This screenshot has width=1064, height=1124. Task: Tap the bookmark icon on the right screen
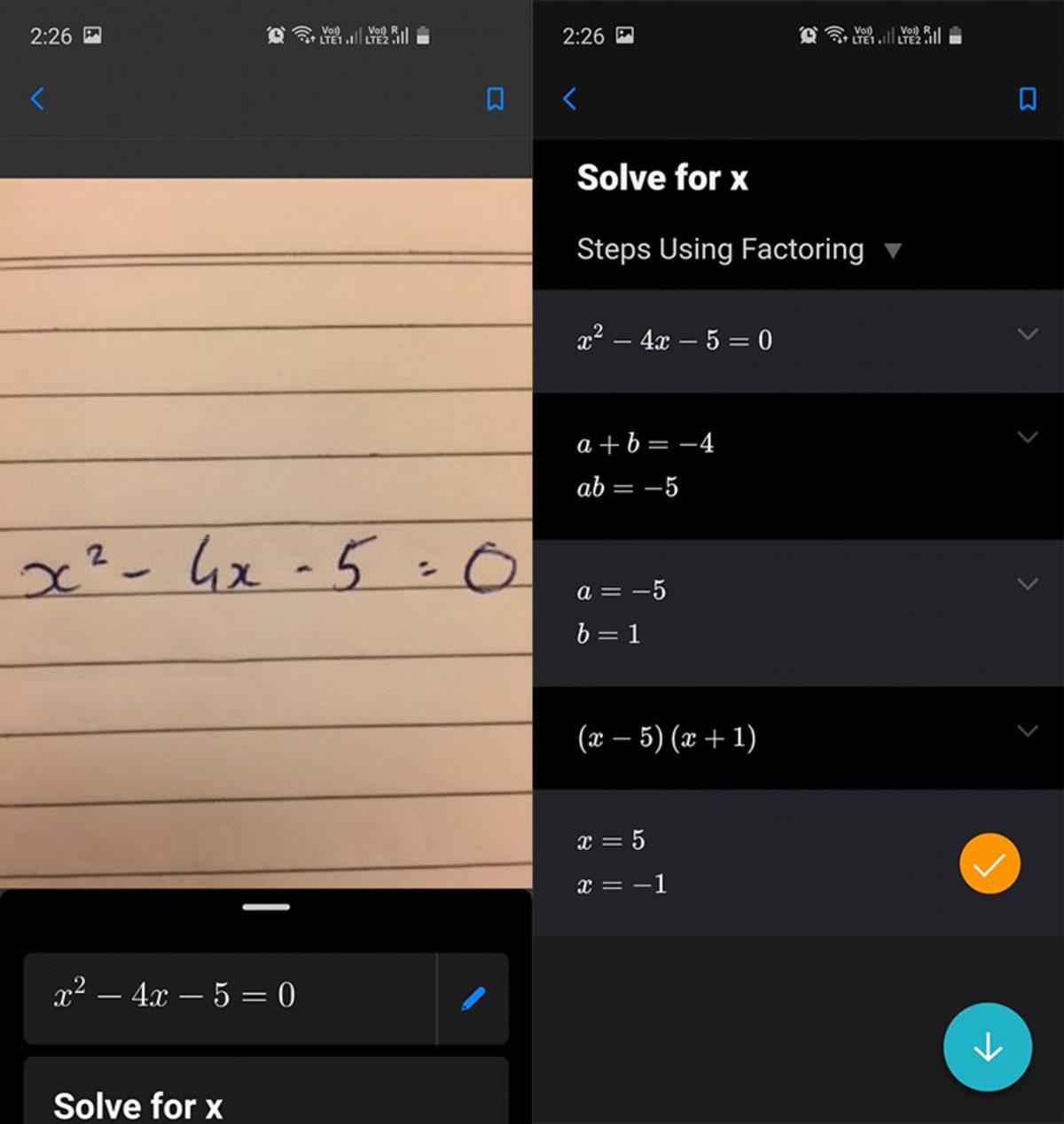pyautogui.click(x=1028, y=99)
